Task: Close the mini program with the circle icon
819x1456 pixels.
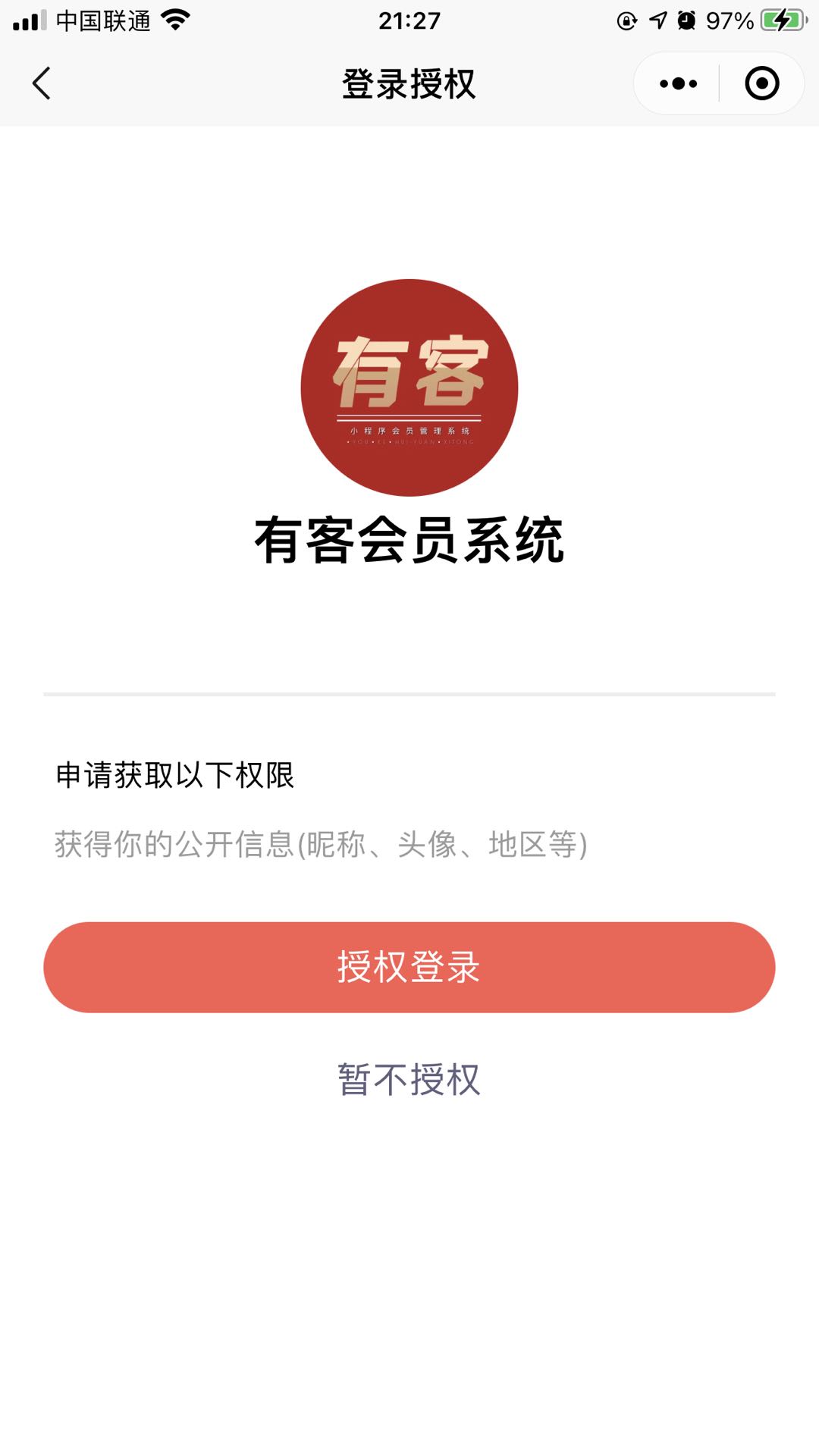Action: [761, 83]
